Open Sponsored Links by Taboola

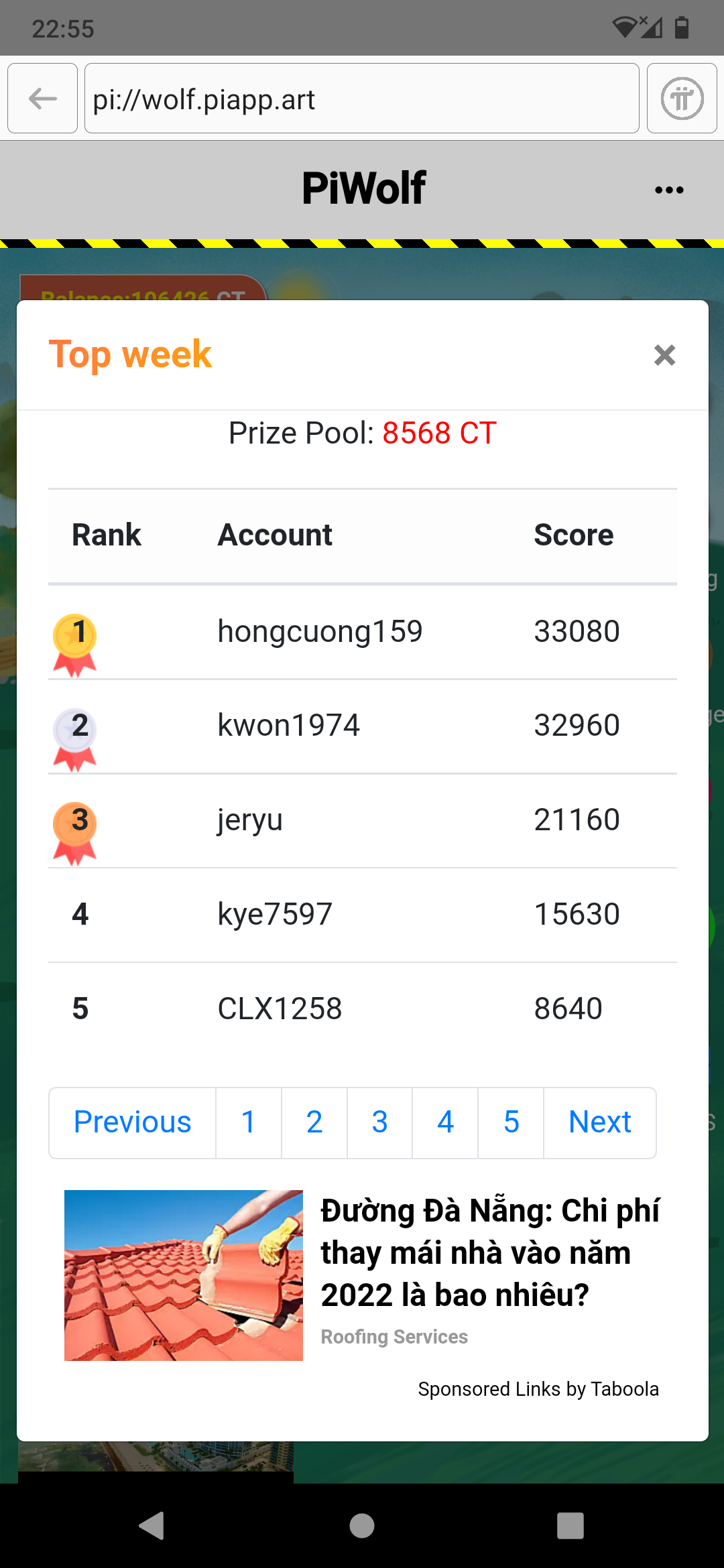pyautogui.click(x=538, y=1389)
